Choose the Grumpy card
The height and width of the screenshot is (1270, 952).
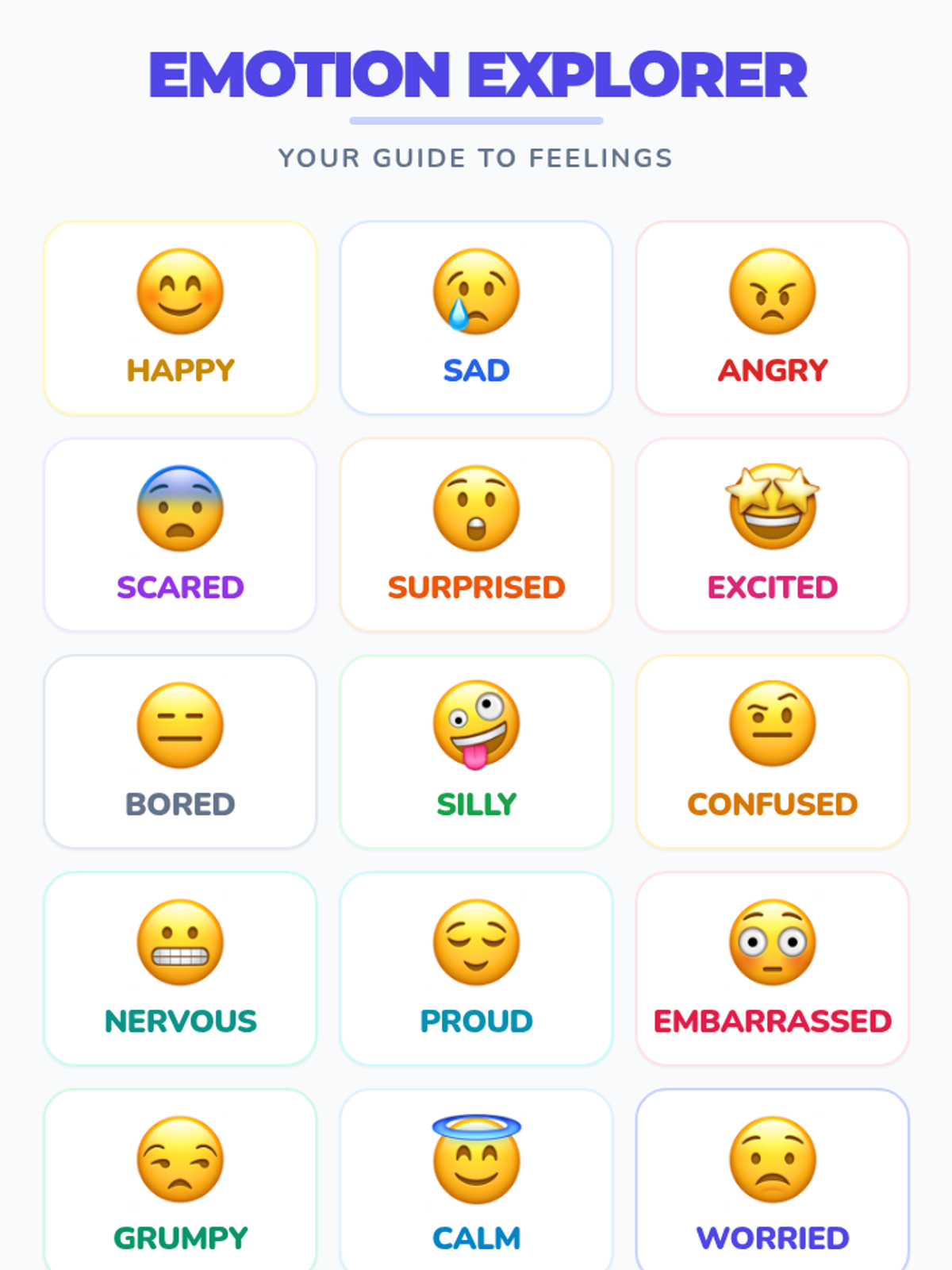(180, 1180)
